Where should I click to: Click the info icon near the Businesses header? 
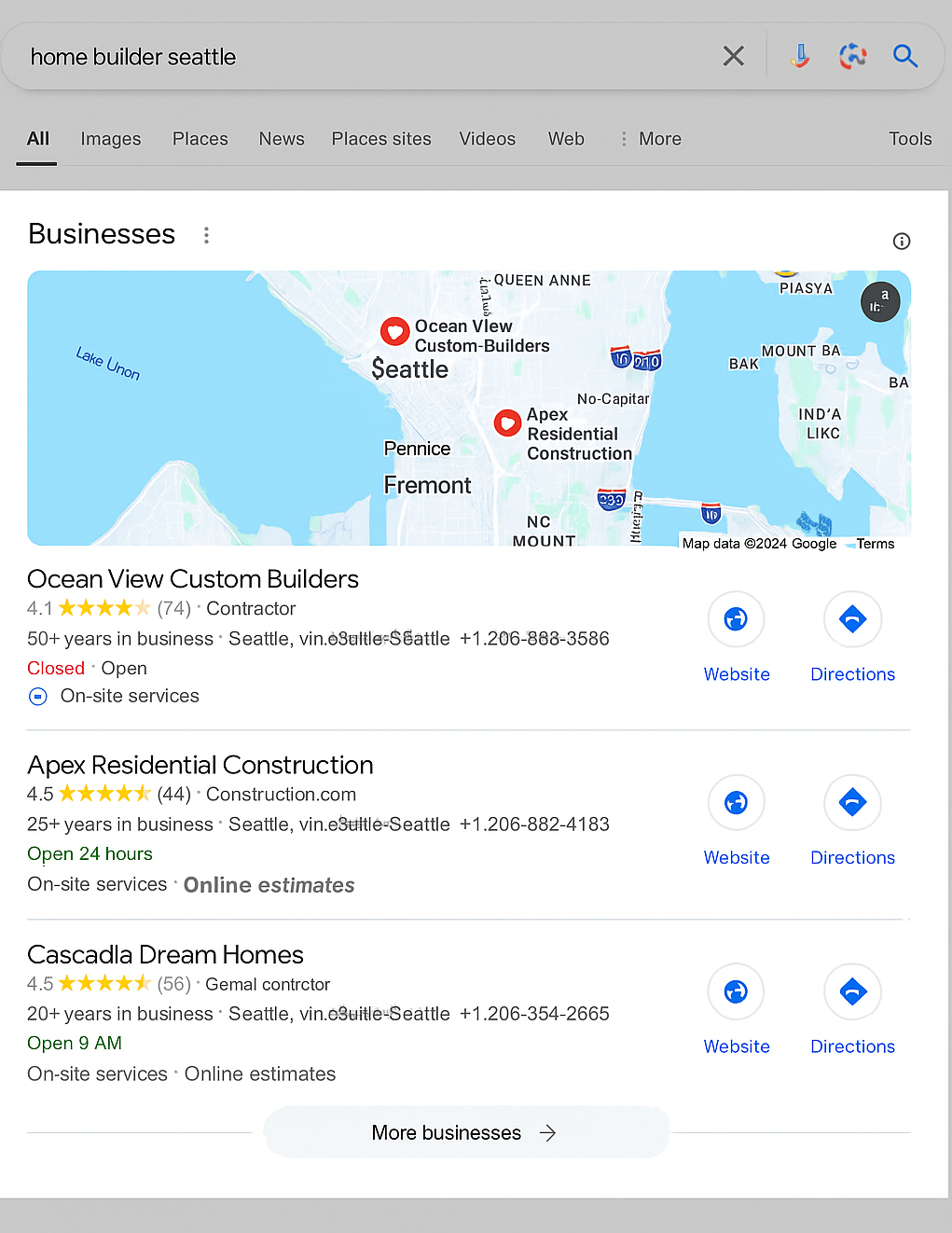[902, 241]
